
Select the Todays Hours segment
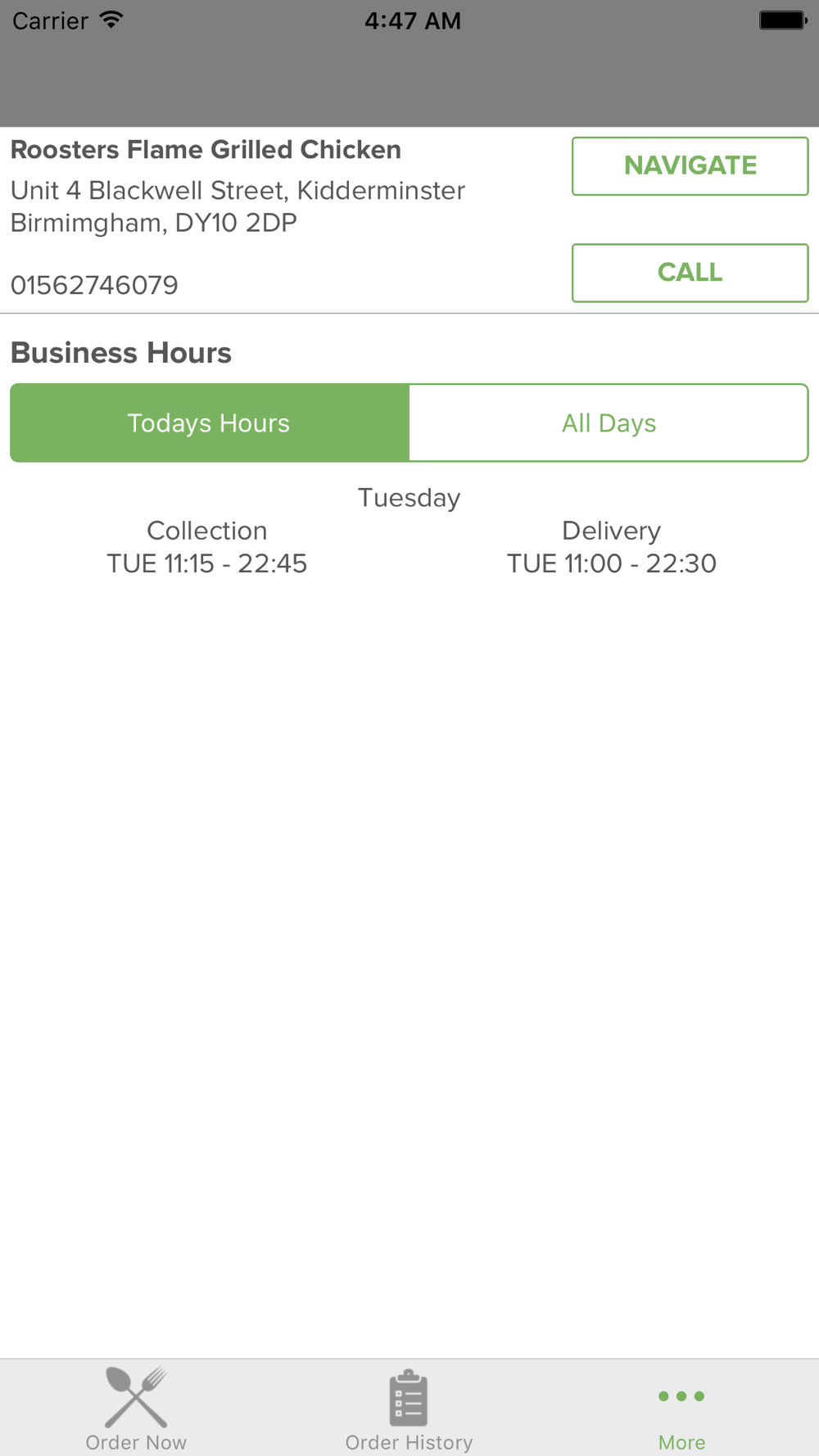pyautogui.click(x=210, y=423)
